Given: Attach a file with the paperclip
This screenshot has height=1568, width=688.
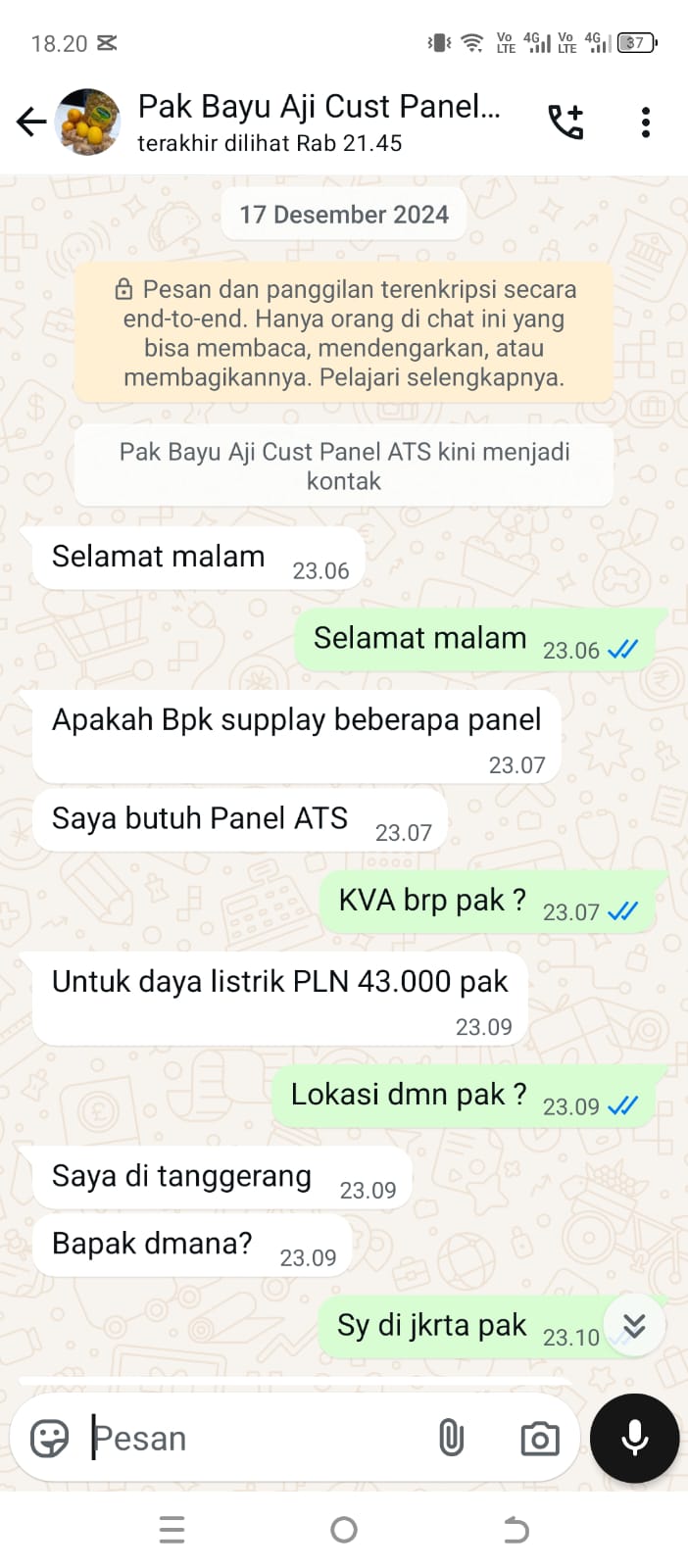Looking at the screenshot, I should tap(451, 1438).
